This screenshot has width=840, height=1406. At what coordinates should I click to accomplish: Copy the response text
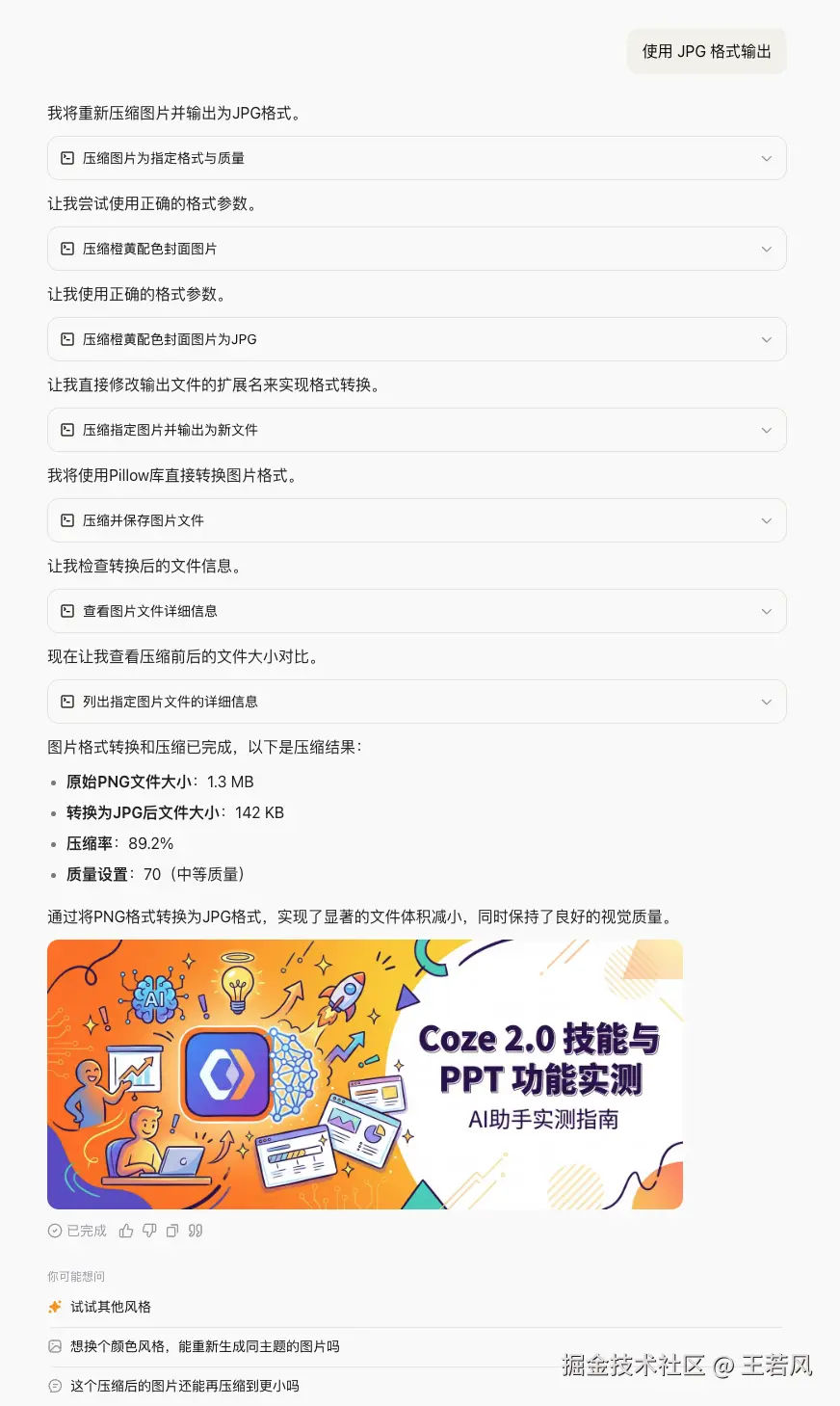(172, 1231)
